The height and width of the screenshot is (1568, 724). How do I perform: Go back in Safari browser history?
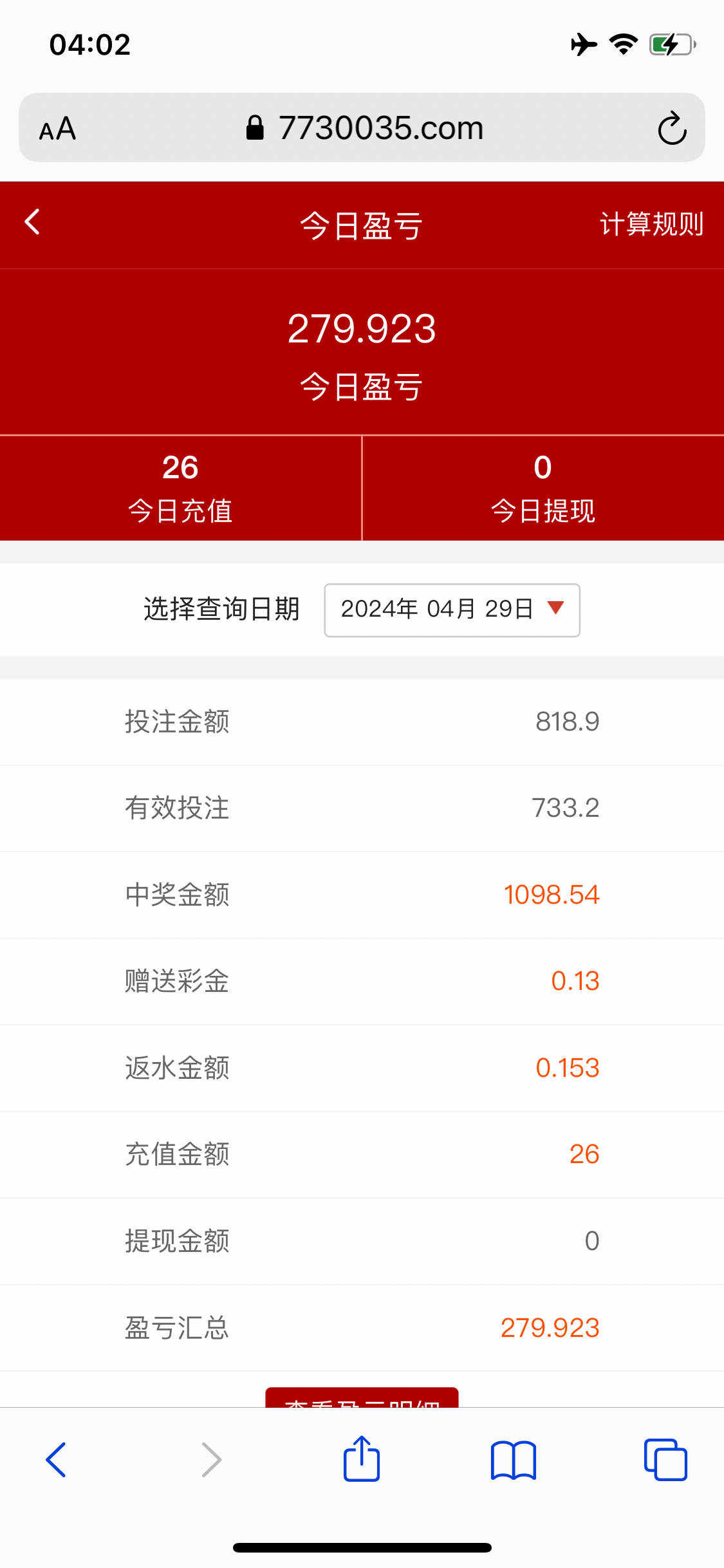point(56,1460)
